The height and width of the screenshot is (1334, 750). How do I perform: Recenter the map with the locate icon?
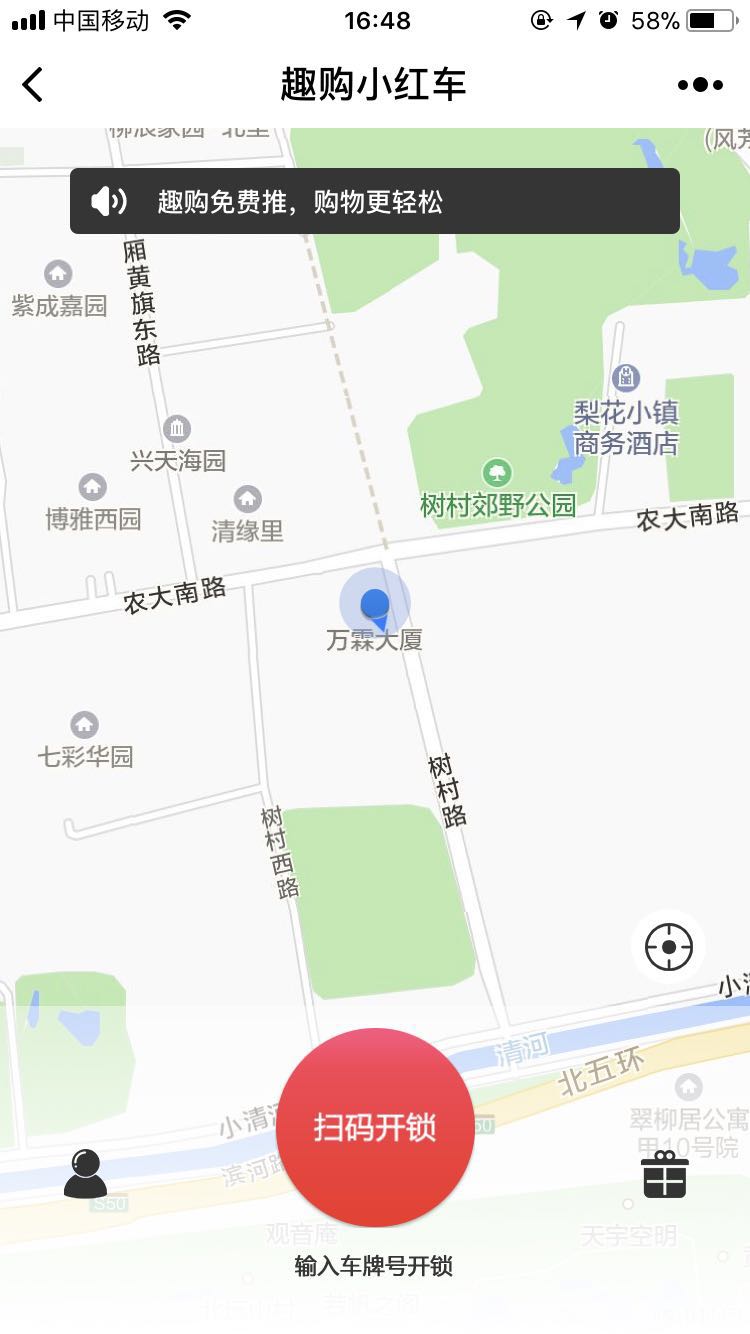coord(669,946)
